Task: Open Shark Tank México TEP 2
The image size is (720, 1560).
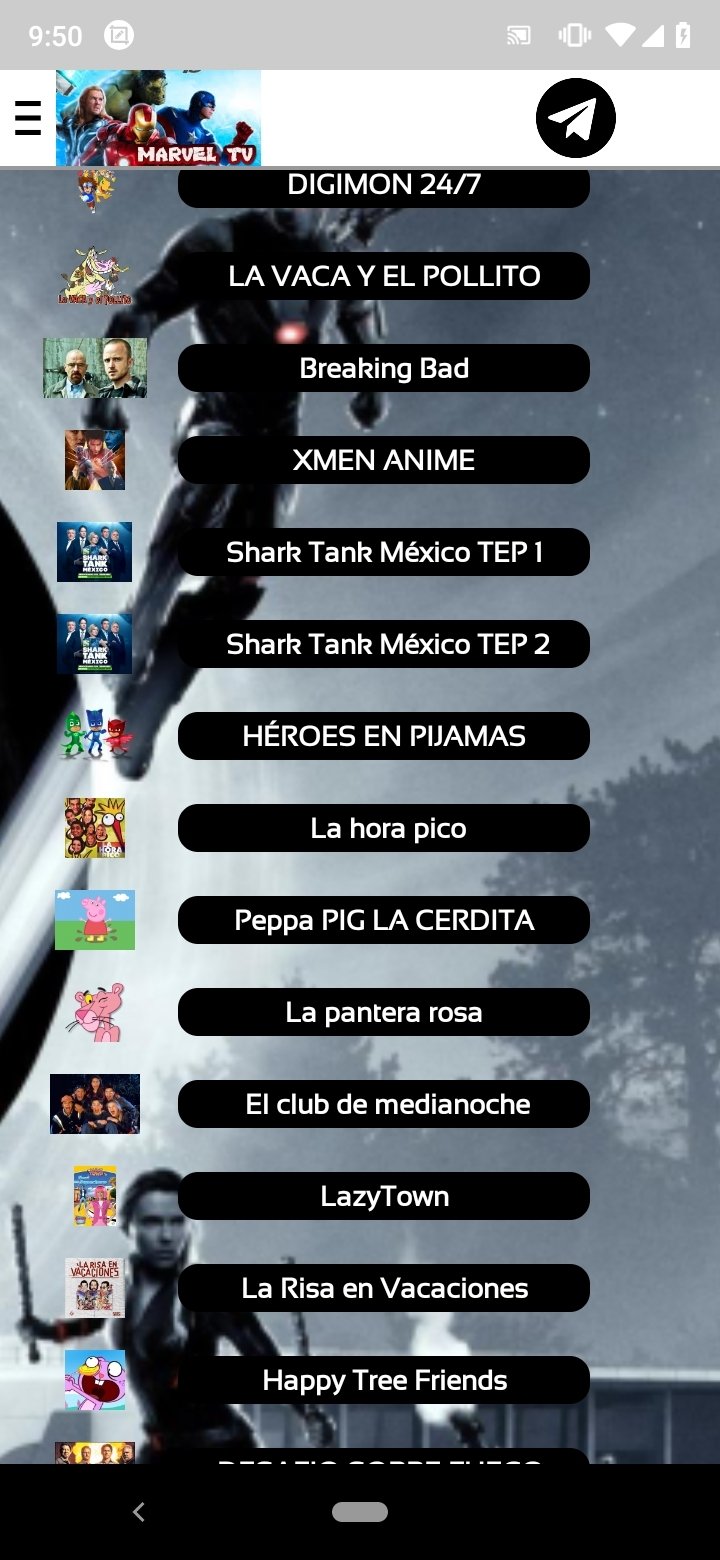Action: 384,644
